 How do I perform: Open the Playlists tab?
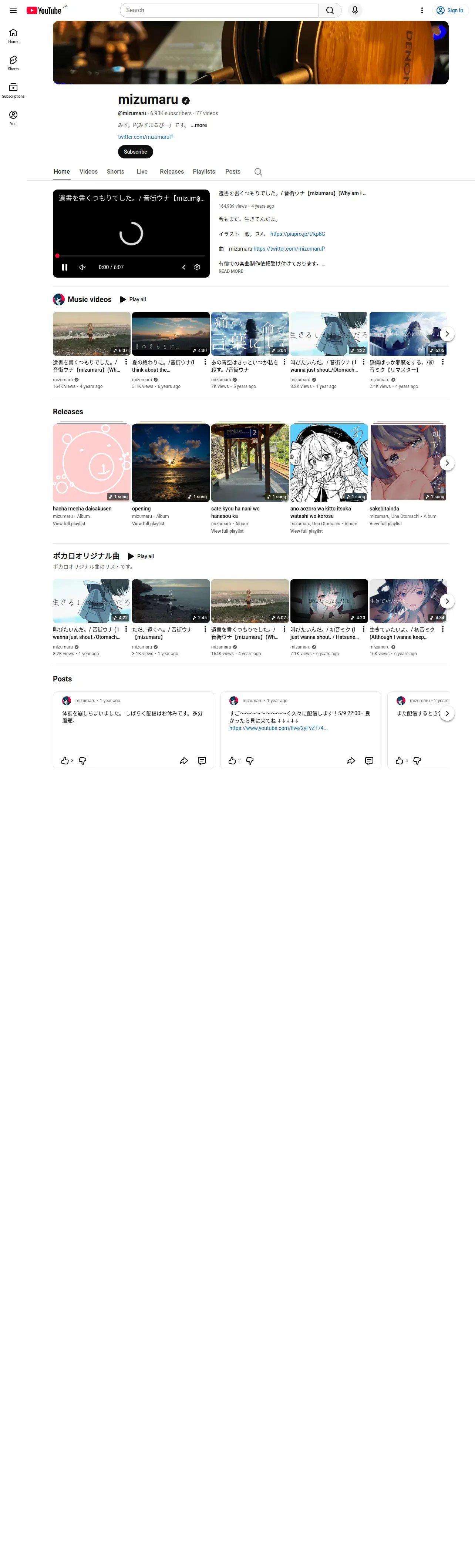point(204,172)
